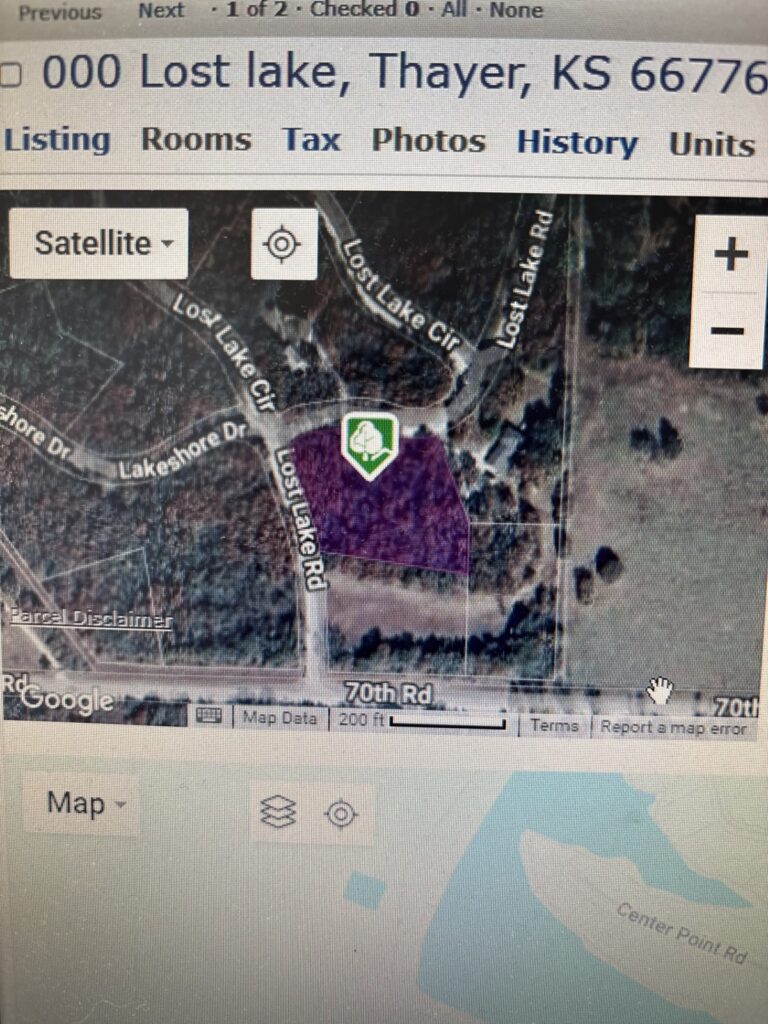Zoom out with the minus button
768x1024 pixels.
[730, 331]
